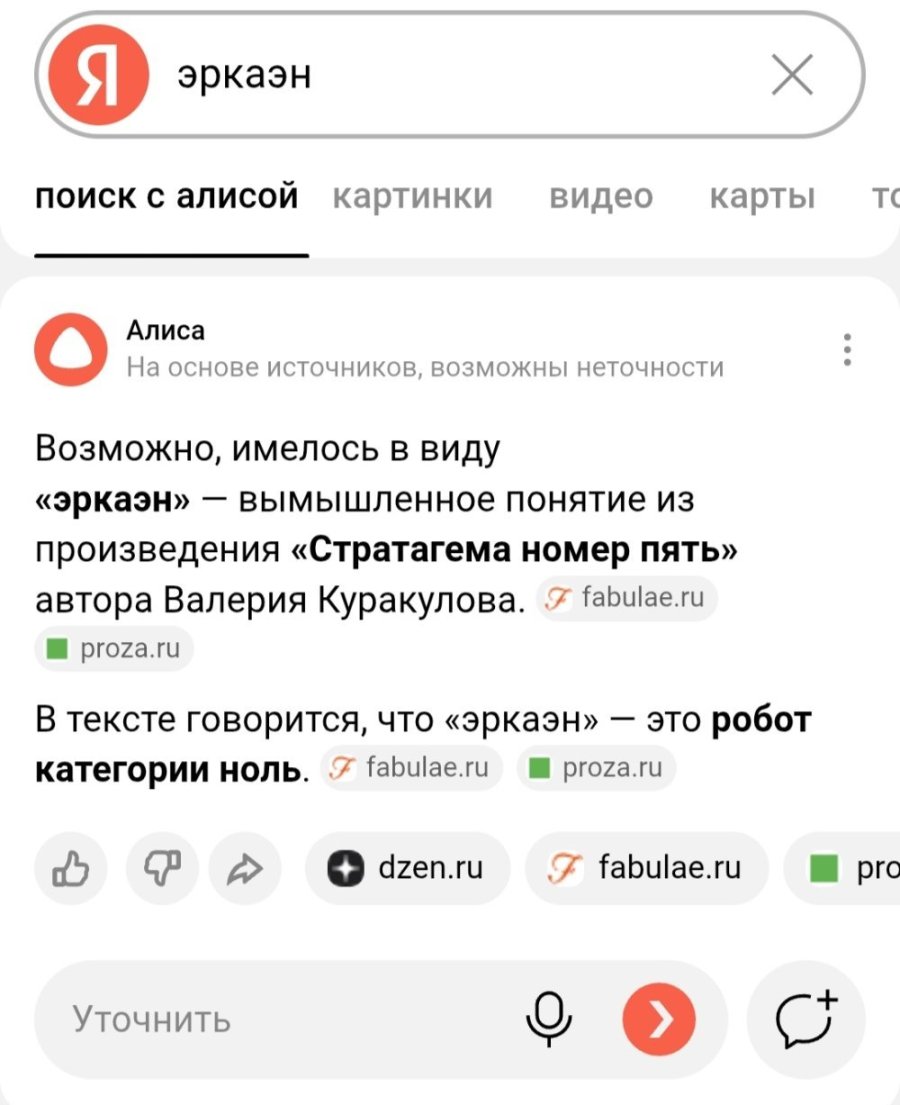
Task: Open the dzen.ru source chip
Action: [407, 868]
